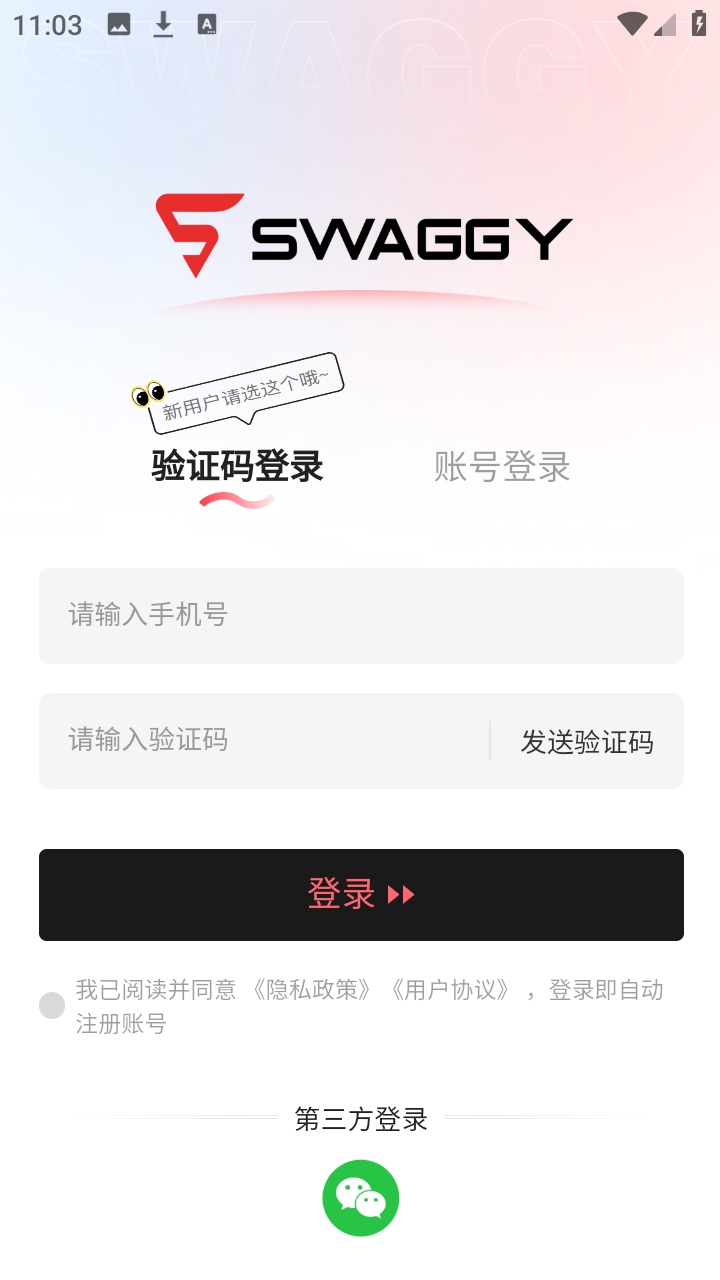
Task: Log in with the WeChat icon
Action: [360, 1198]
